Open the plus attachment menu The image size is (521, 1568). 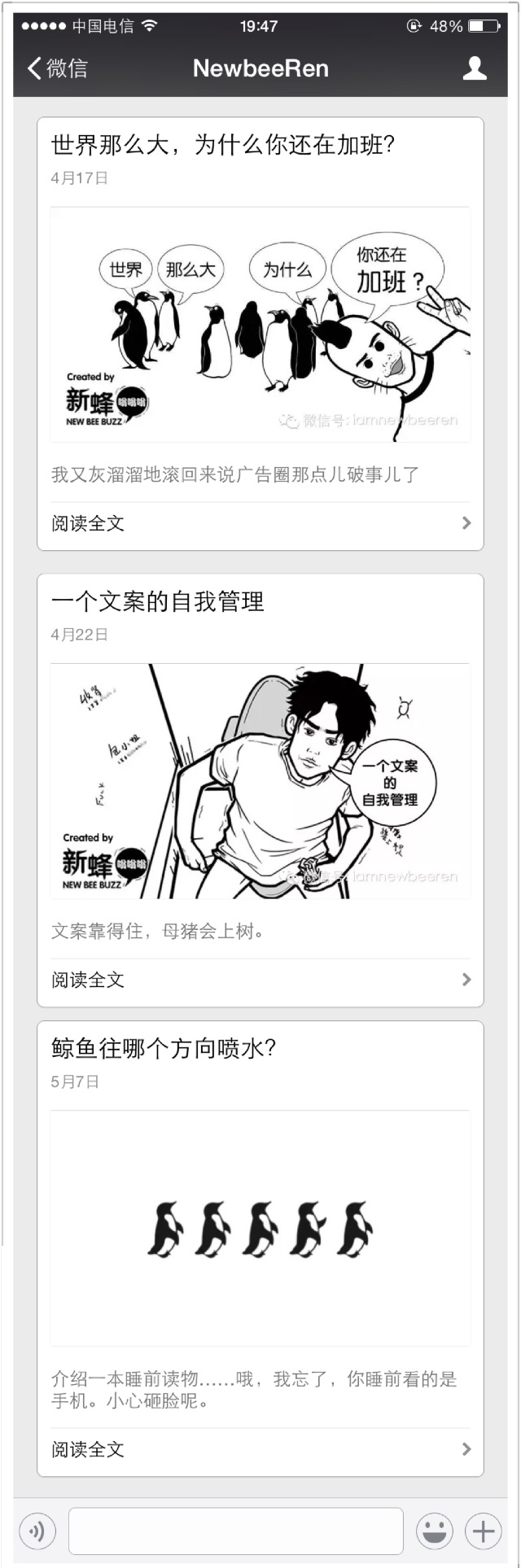point(483,1531)
